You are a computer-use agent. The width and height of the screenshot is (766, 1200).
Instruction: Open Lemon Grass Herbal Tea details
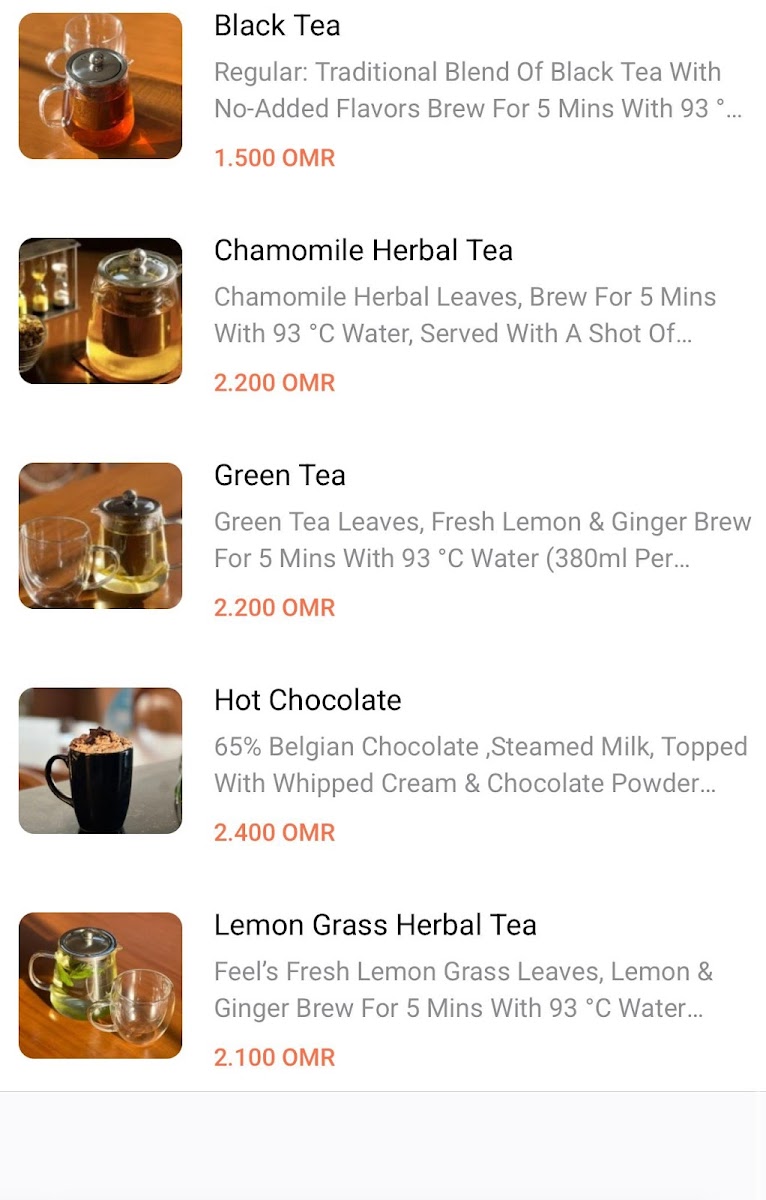[x=375, y=926]
